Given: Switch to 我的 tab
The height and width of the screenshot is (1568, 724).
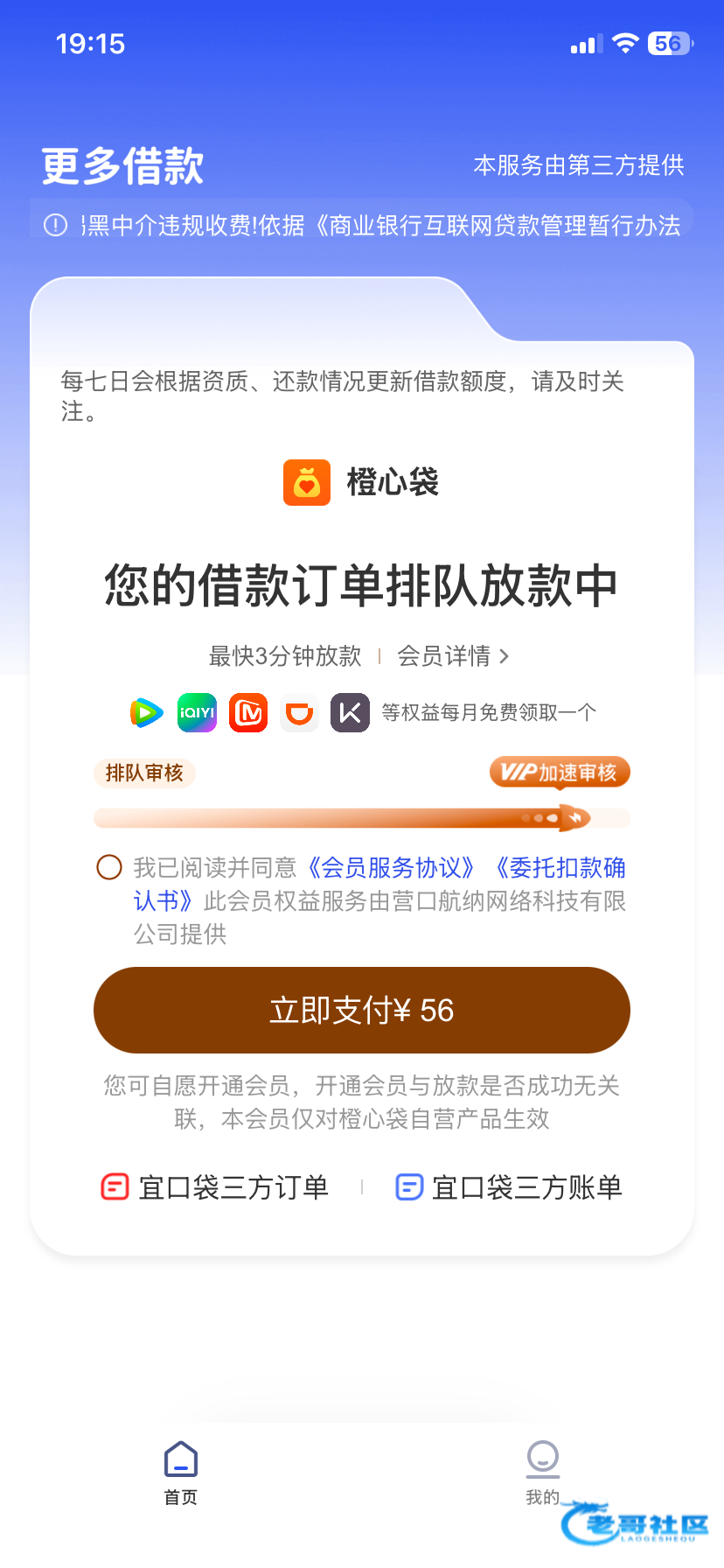Looking at the screenshot, I should click(x=543, y=1473).
